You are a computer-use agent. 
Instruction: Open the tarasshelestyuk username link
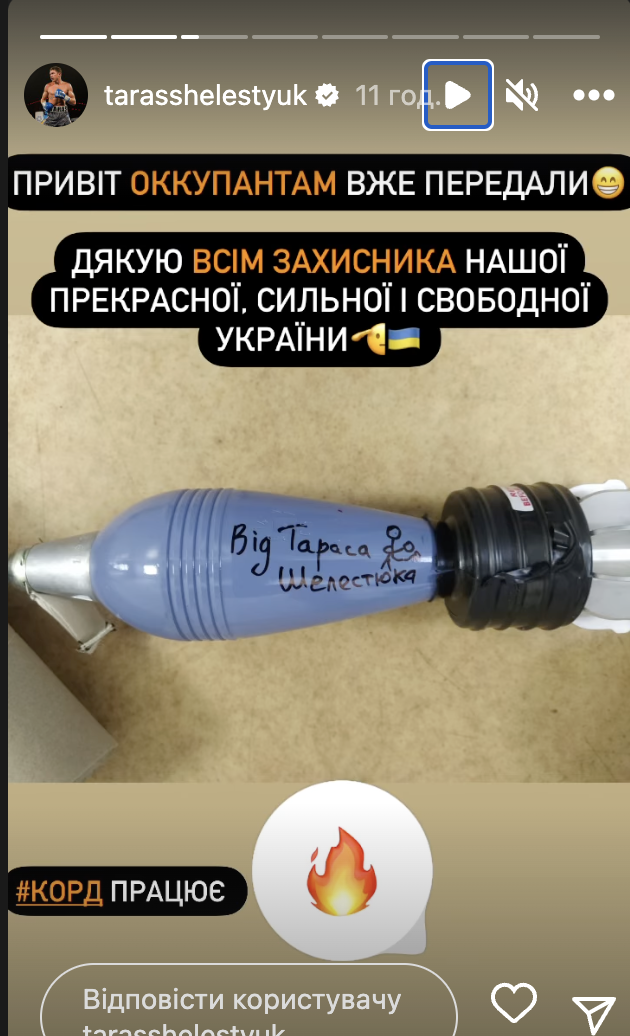205,96
